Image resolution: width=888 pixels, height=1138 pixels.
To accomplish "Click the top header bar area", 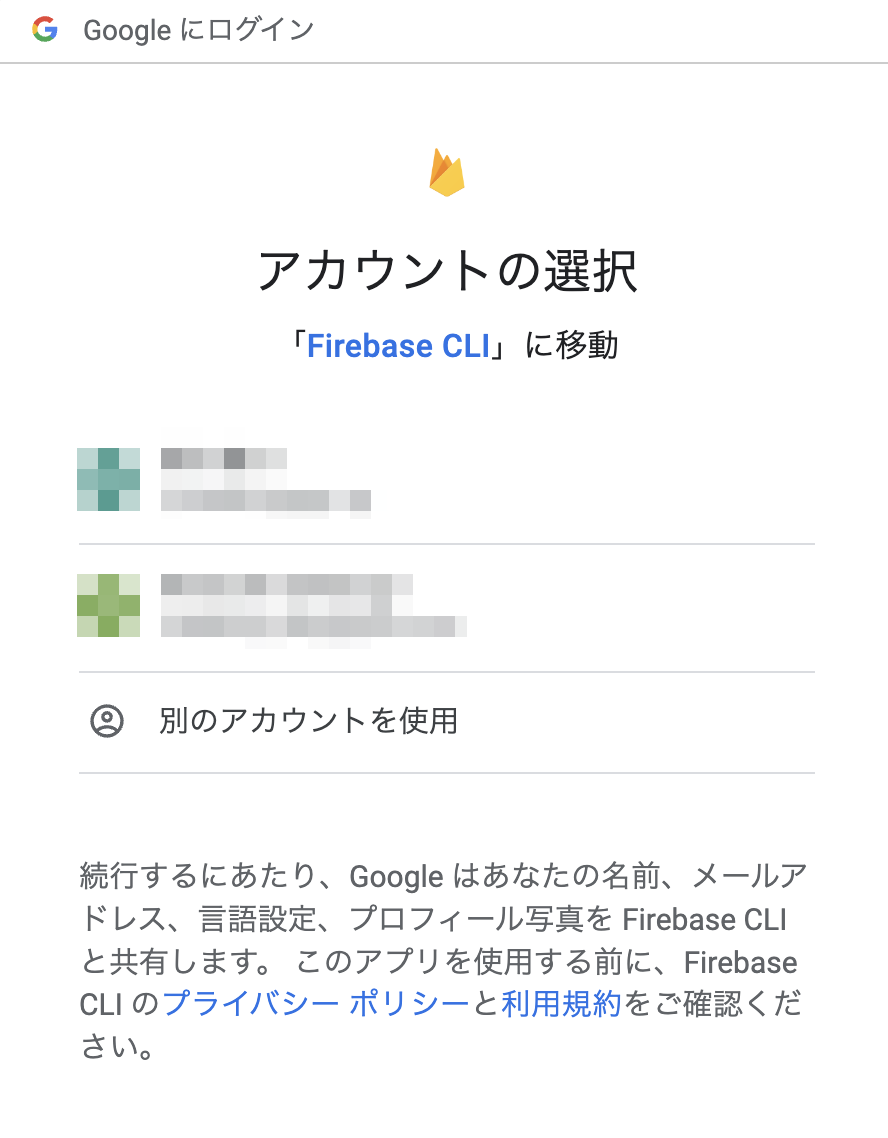I will point(444,30).
